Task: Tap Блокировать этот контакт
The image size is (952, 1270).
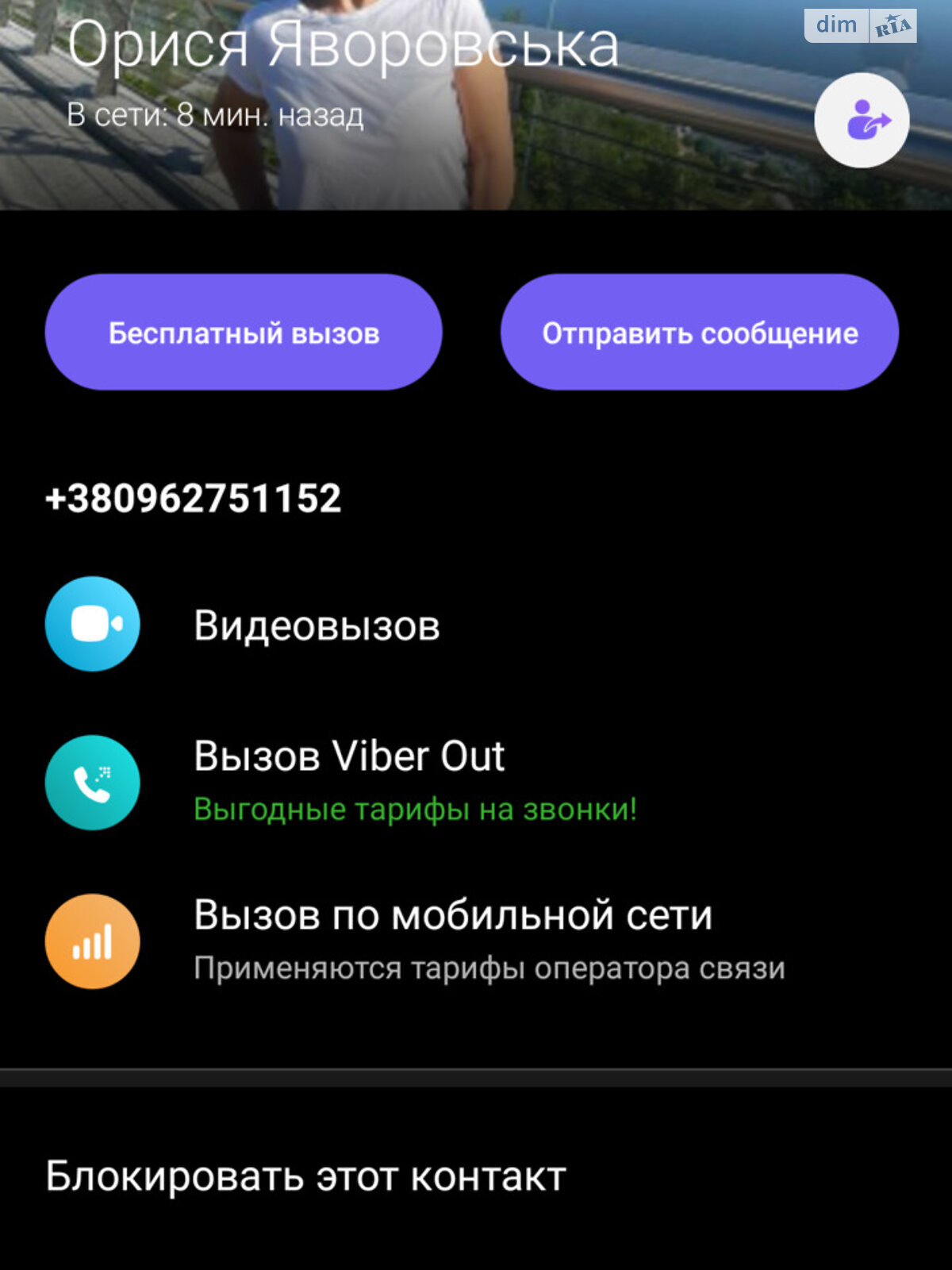Action: tap(305, 1176)
